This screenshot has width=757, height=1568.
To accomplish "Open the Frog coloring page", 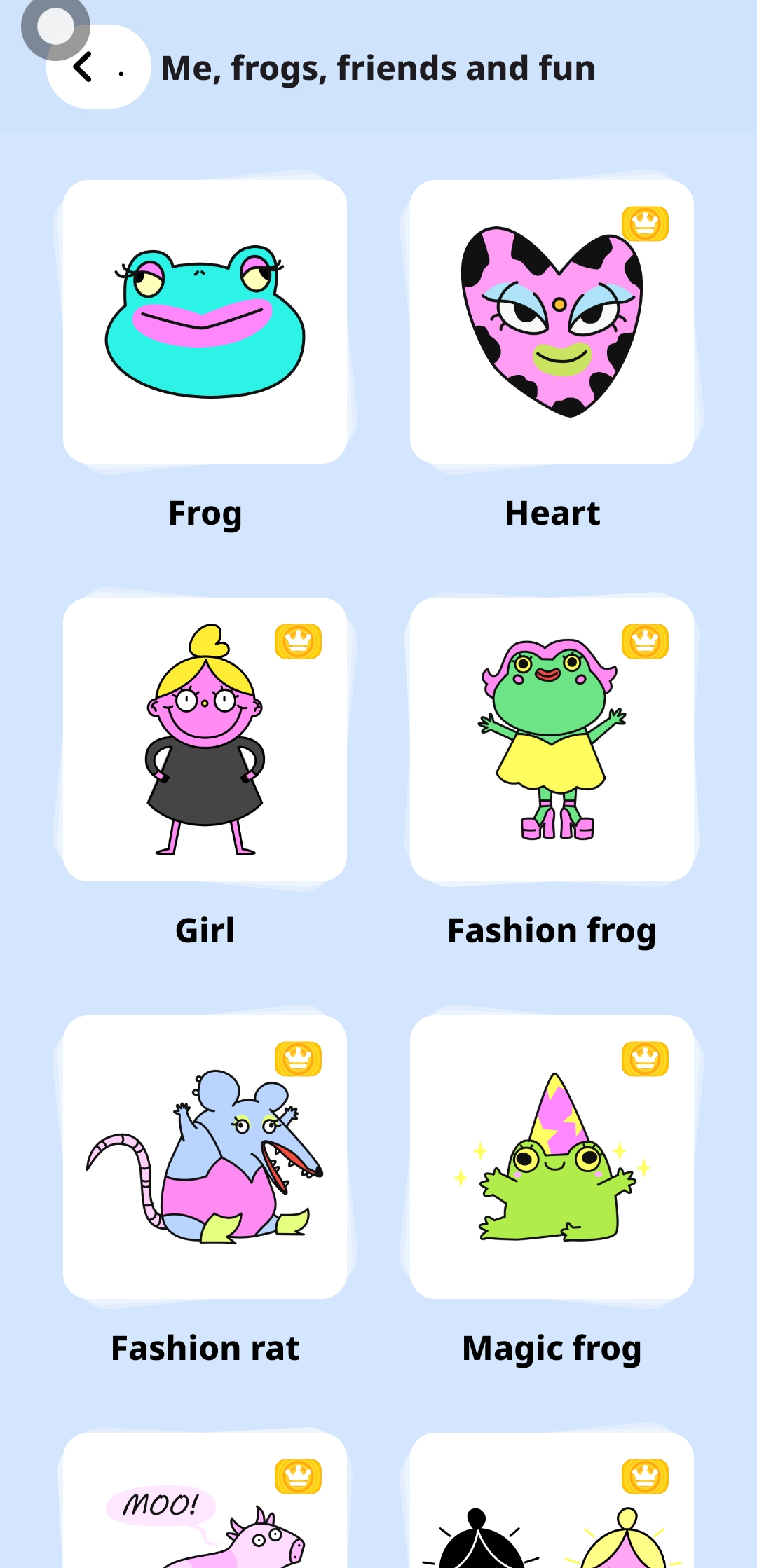I will [205, 322].
